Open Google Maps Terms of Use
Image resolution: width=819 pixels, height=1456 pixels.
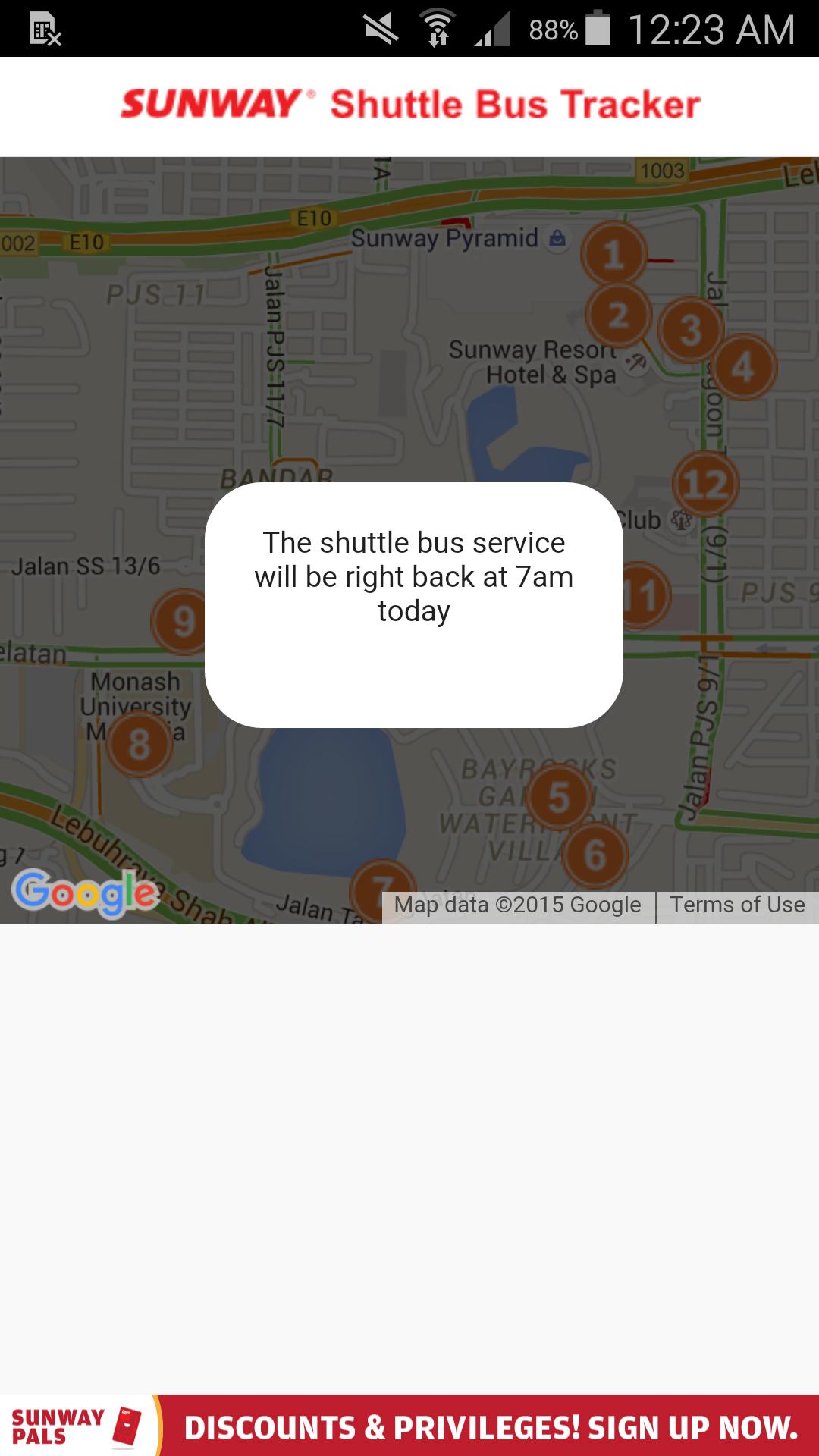[x=737, y=905]
